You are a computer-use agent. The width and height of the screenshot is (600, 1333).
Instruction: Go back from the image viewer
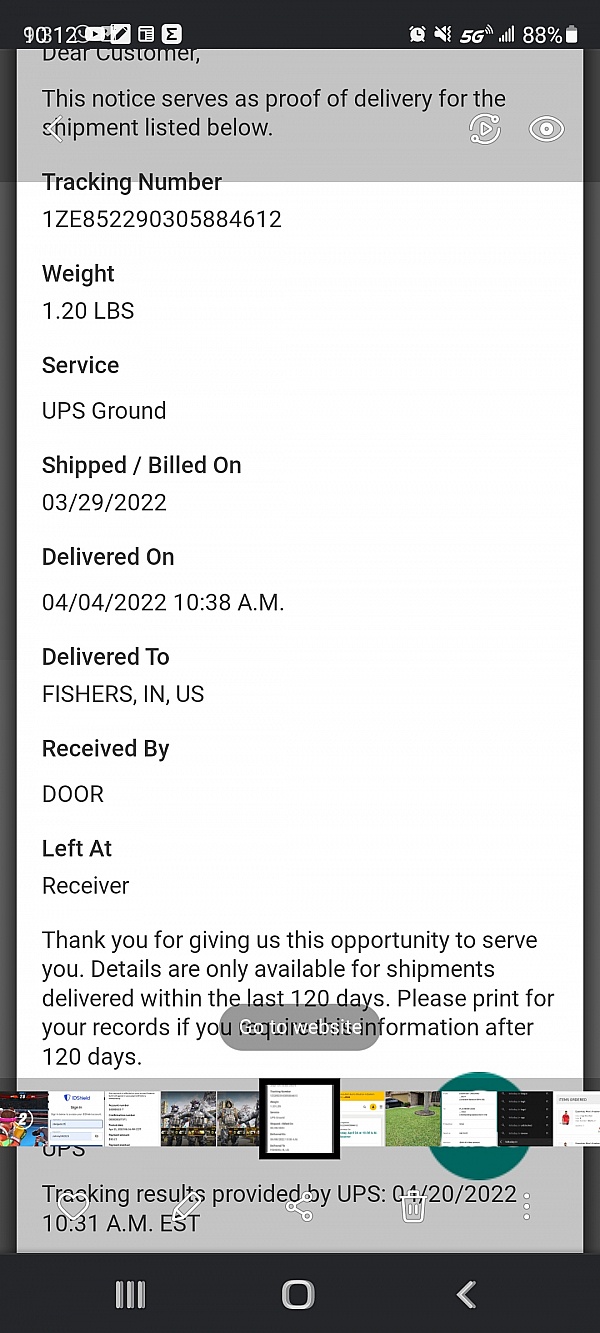[x=56, y=128]
